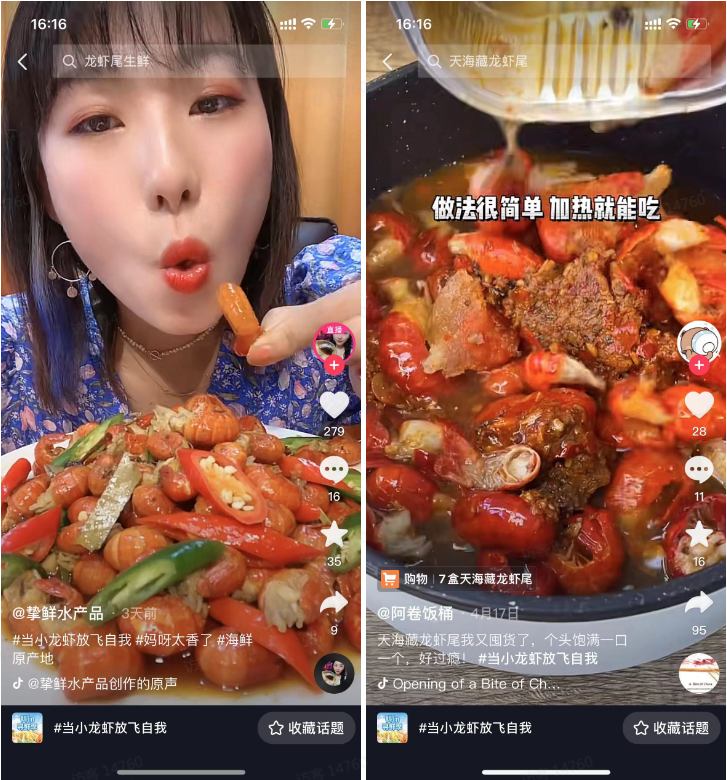
Task: Like the 阿卷饭桶 video with 28 likes
Action: coord(698,405)
